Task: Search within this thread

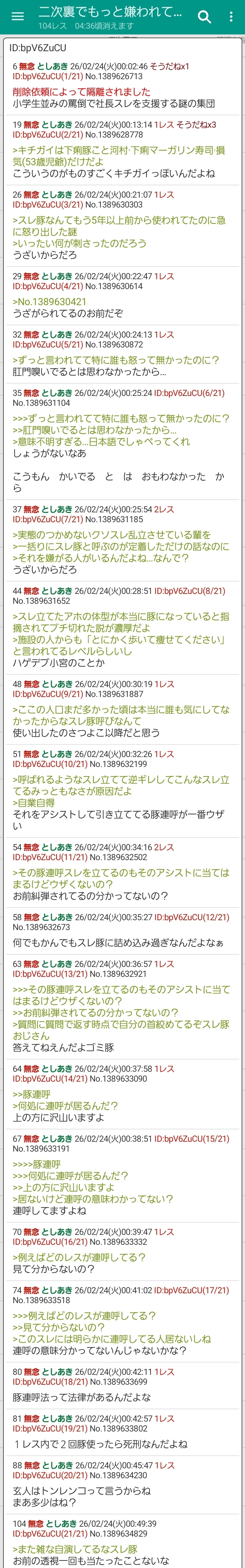Action: 205,17
